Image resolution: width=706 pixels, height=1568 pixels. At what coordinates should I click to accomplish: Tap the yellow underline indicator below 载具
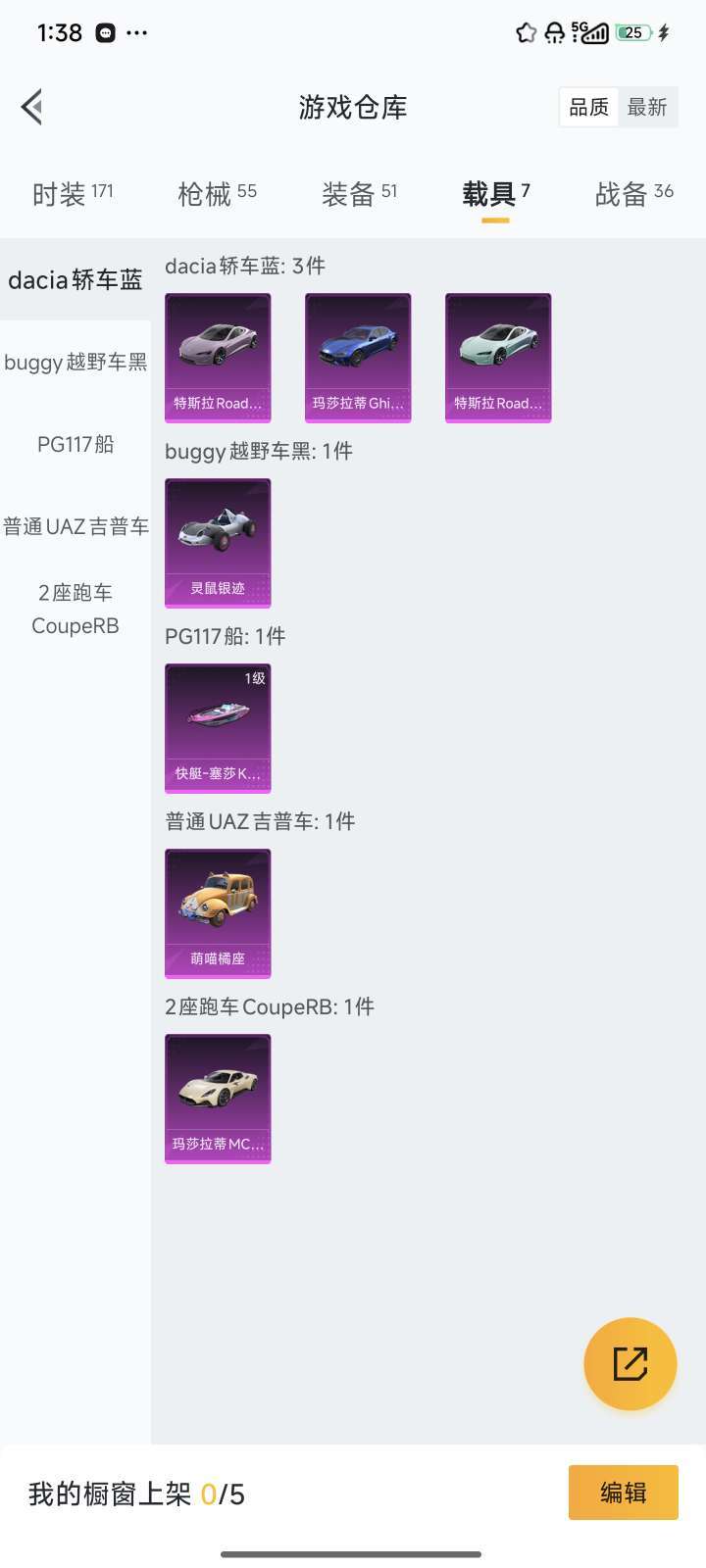tap(494, 222)
